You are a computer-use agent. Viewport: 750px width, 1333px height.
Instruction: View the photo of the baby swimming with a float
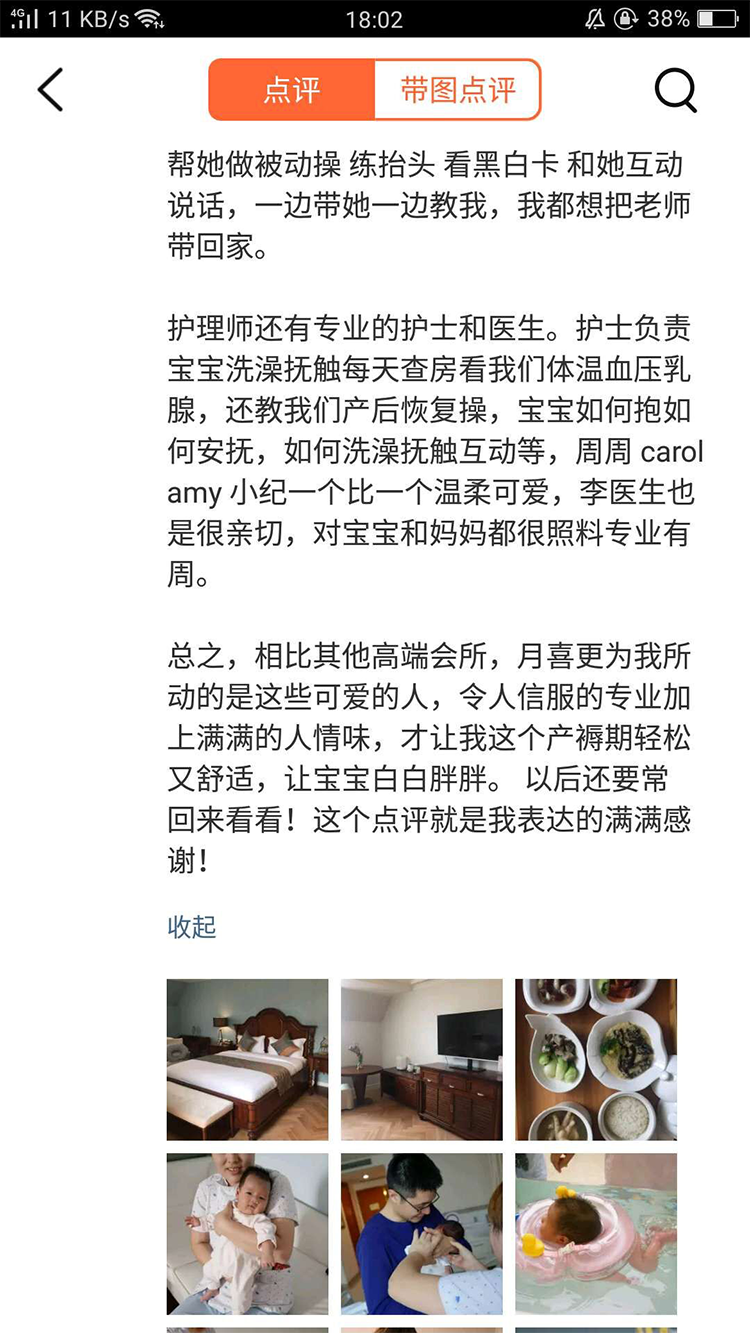tap(596, 1234)
